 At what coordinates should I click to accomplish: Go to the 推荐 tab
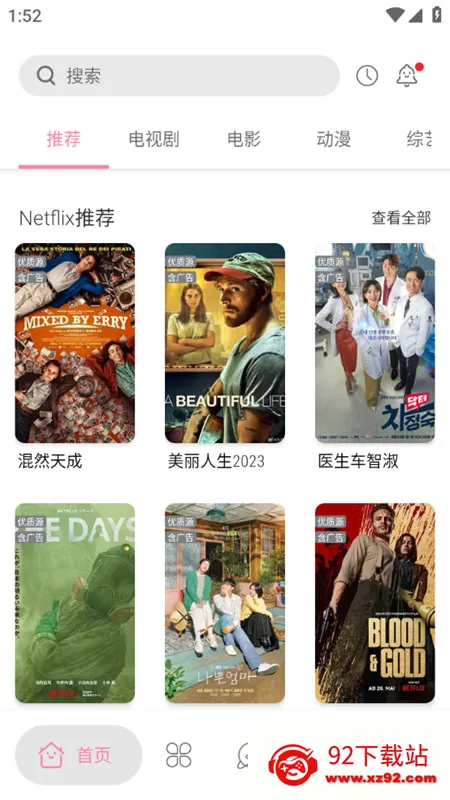point(64,139)
